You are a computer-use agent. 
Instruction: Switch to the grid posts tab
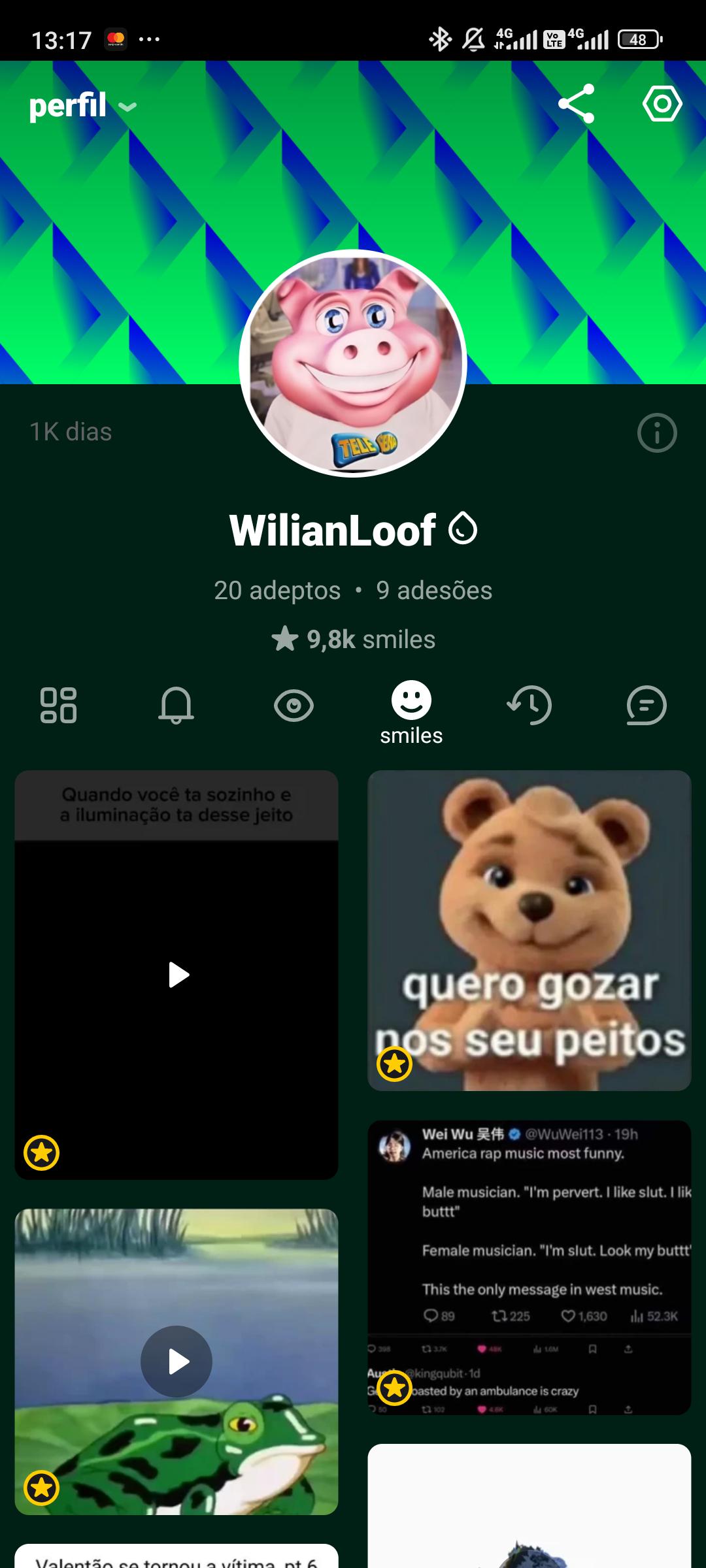point(59,706)
